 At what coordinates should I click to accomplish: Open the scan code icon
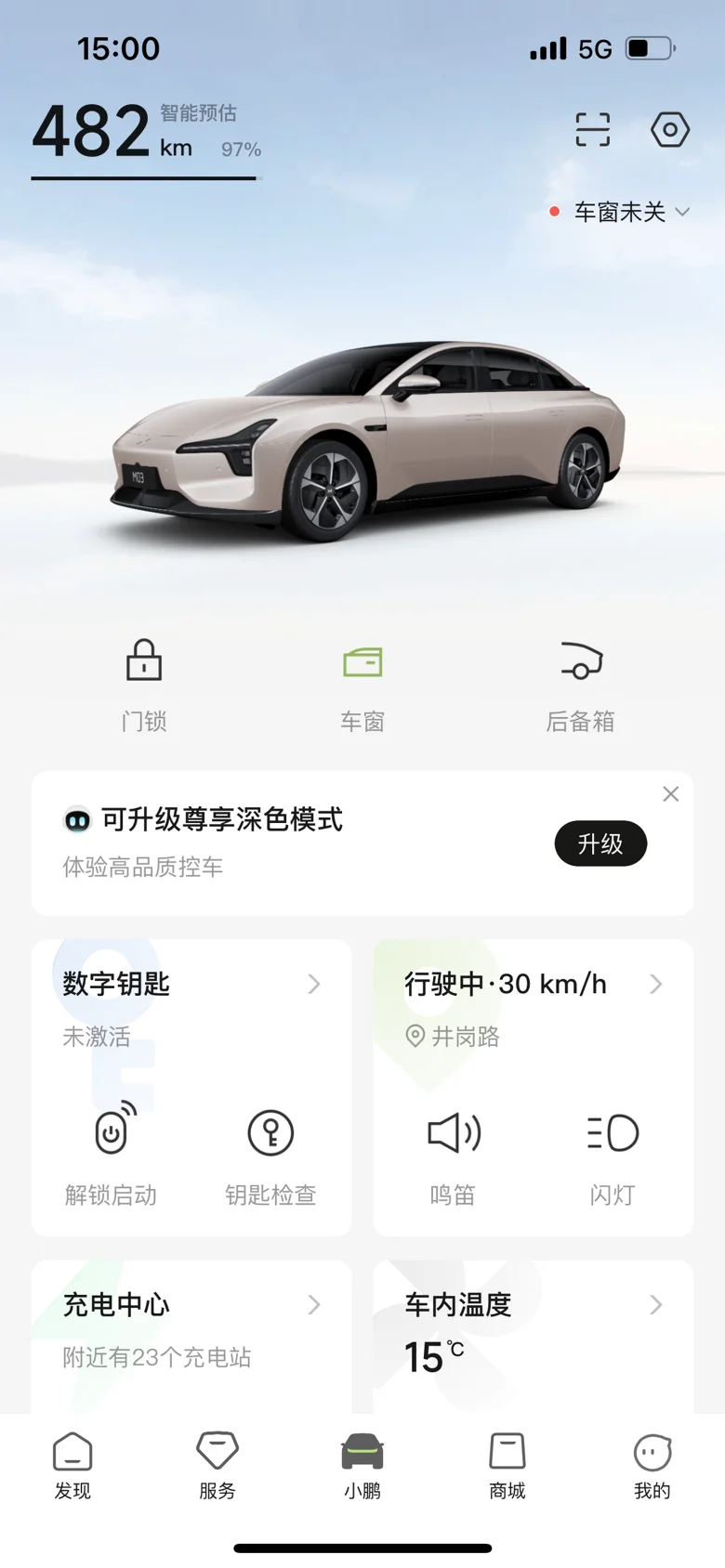[592, 130]
